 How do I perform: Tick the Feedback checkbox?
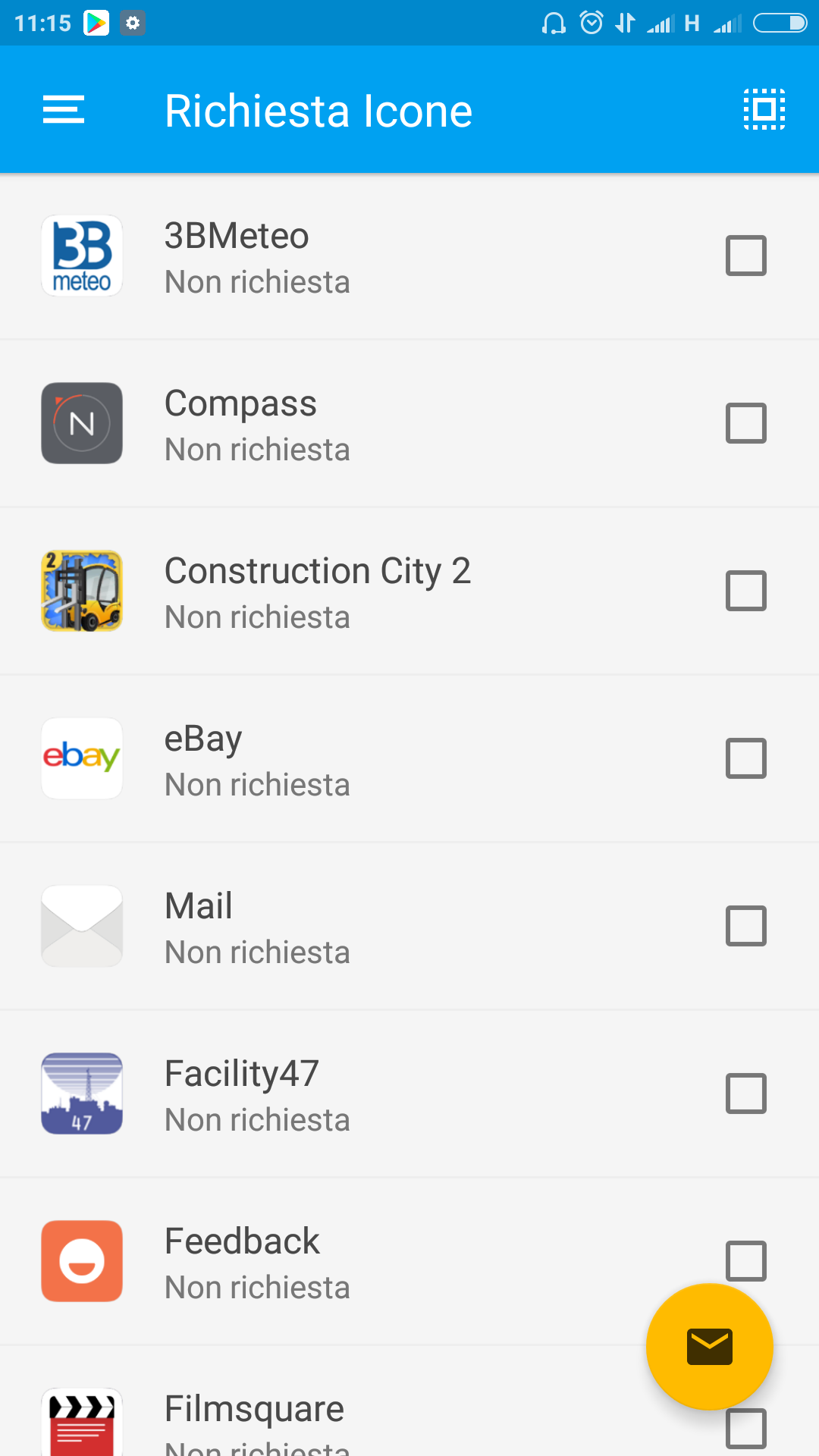746,1261
